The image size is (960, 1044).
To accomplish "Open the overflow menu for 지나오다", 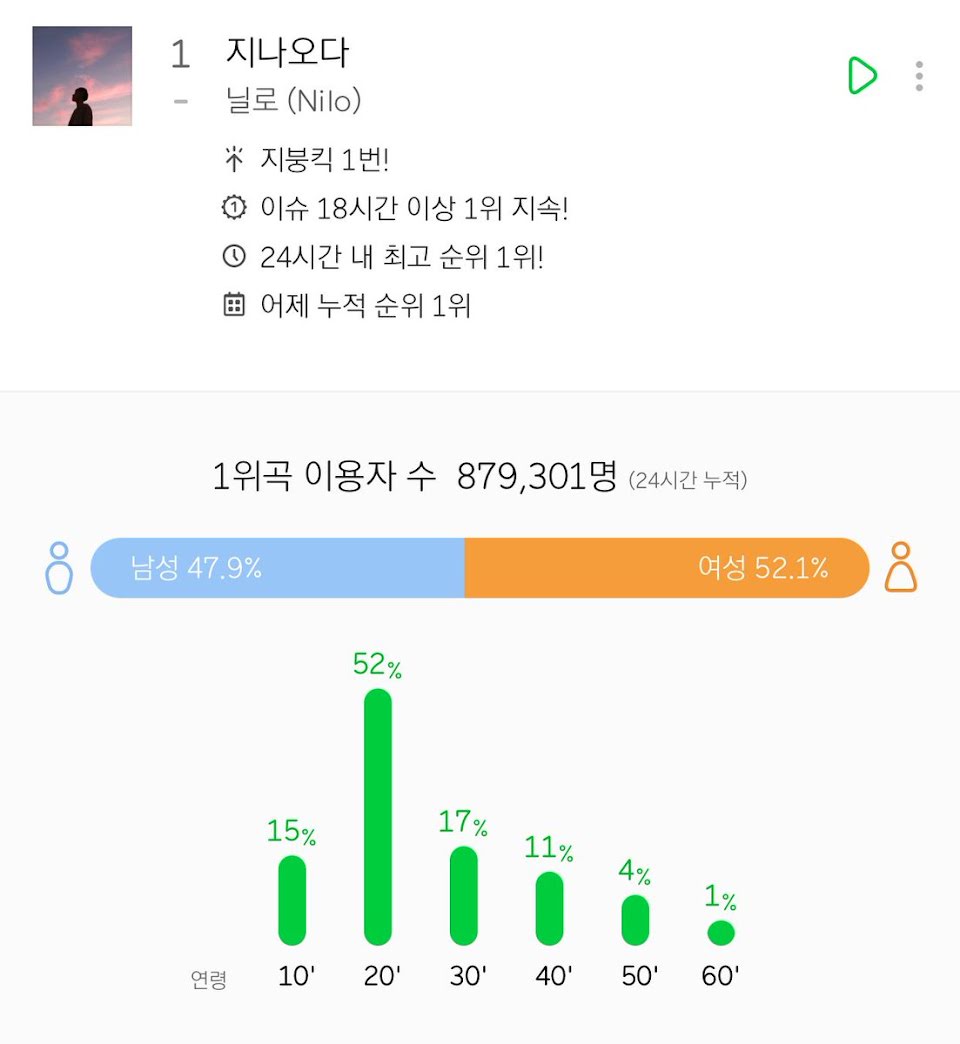I will [x=919, y=76].
